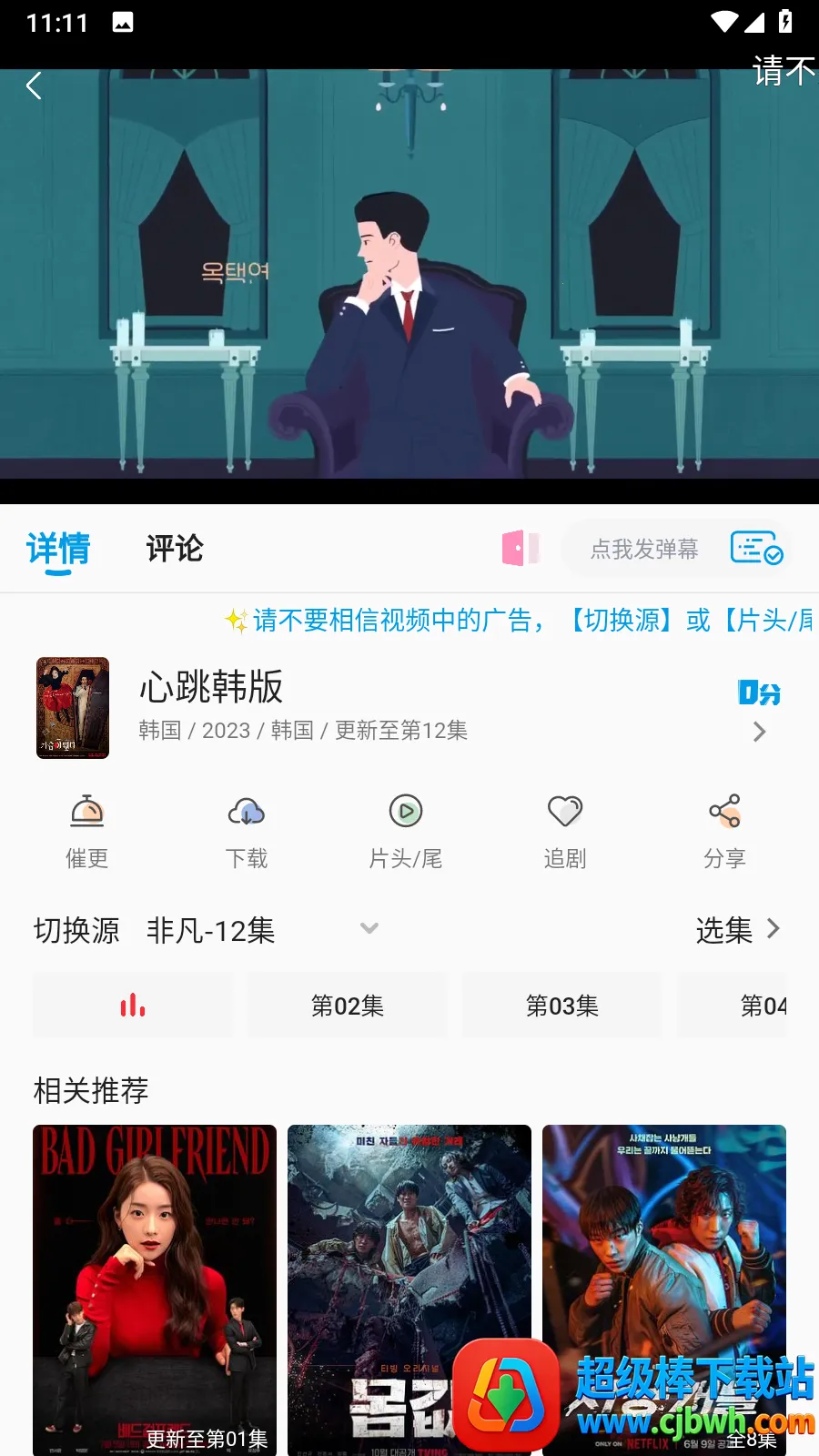
Task: Follow this drama with 追剧
Action: point(565,830)
